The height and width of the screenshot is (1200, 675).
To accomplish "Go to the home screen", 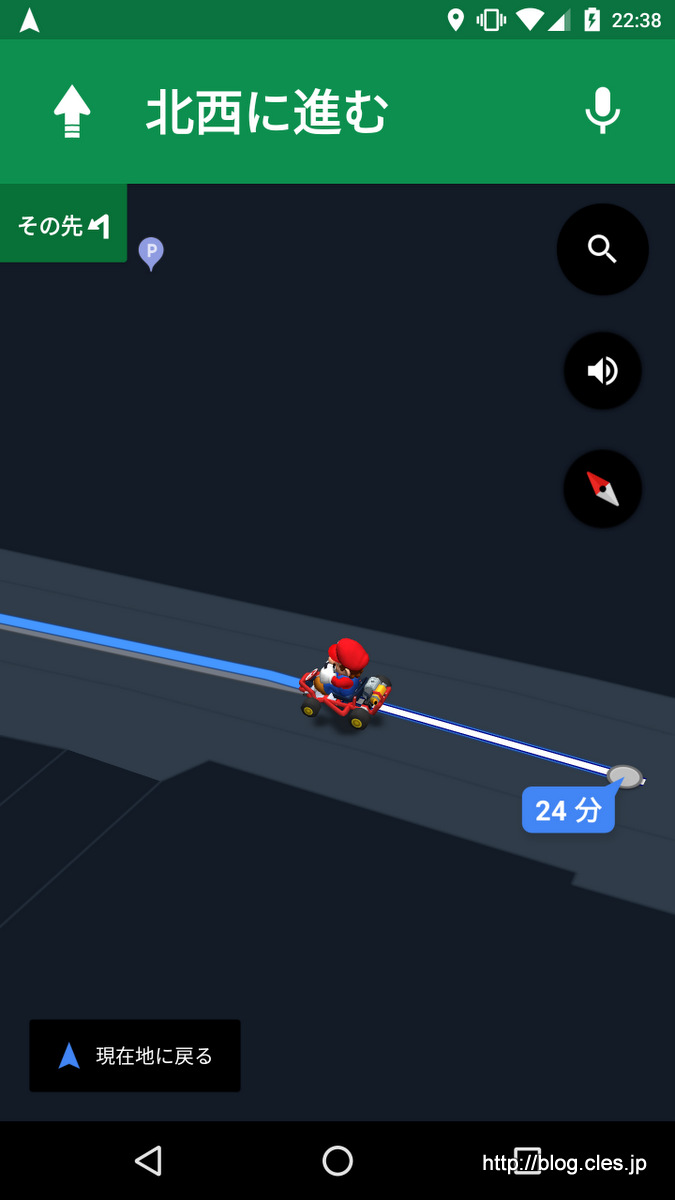I will [x=338, y=1160].
